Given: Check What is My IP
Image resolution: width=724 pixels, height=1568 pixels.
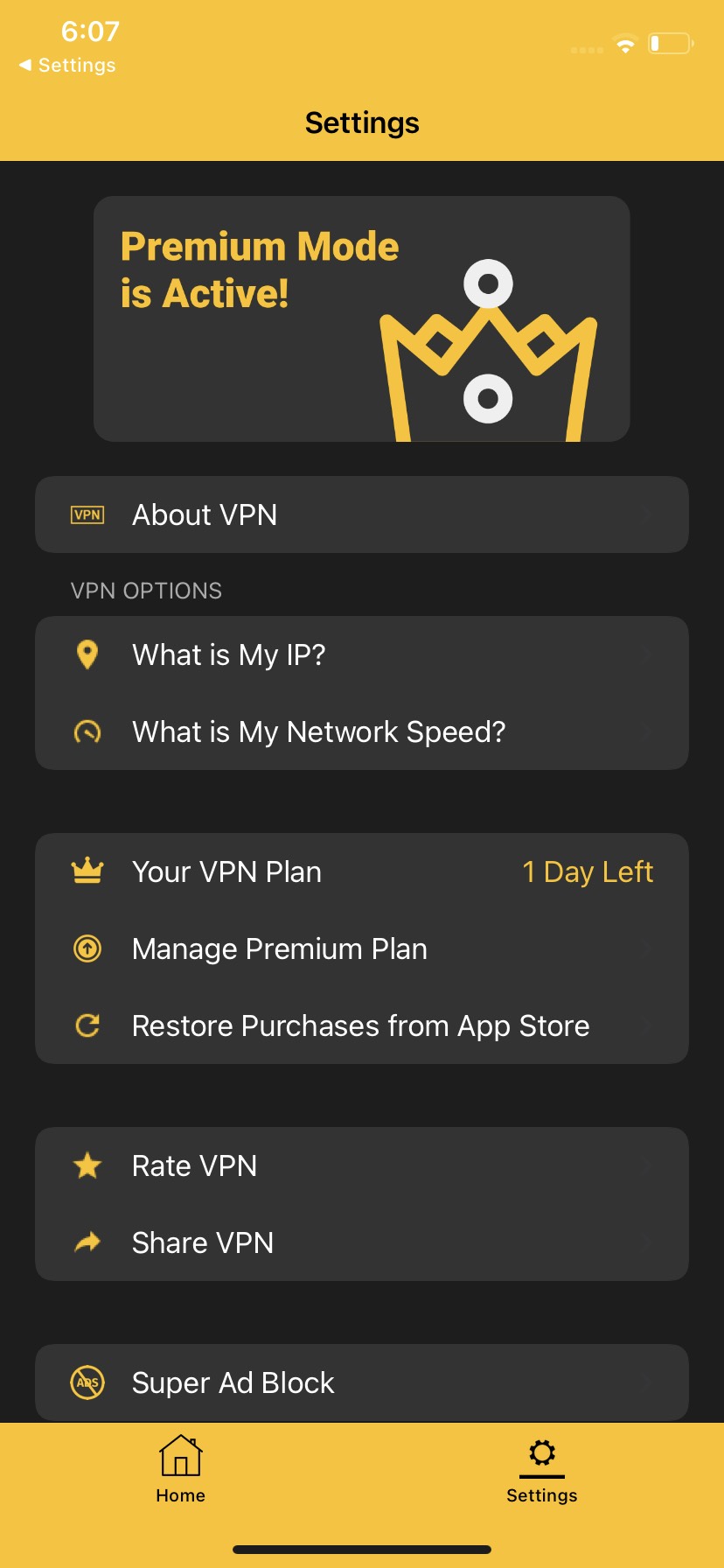Looking at the screenshot, I should point(361,654).
